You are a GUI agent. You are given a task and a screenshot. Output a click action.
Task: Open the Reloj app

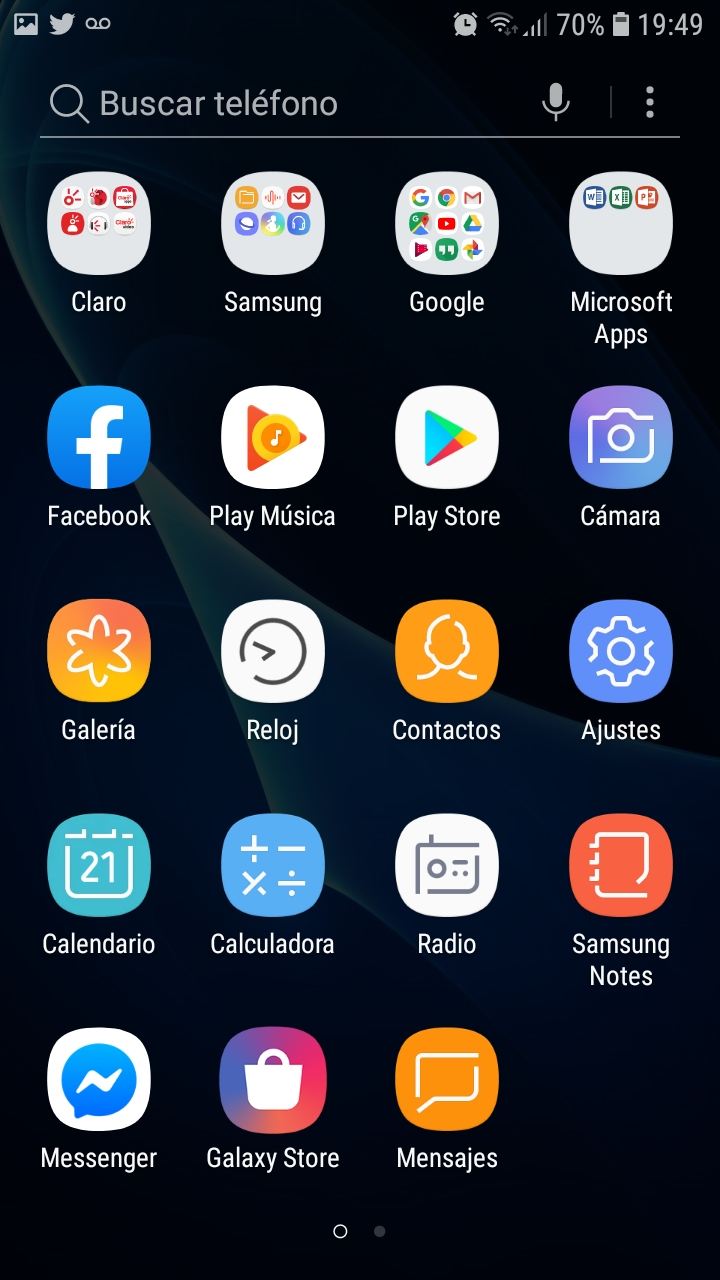click(x=273, y=652)
